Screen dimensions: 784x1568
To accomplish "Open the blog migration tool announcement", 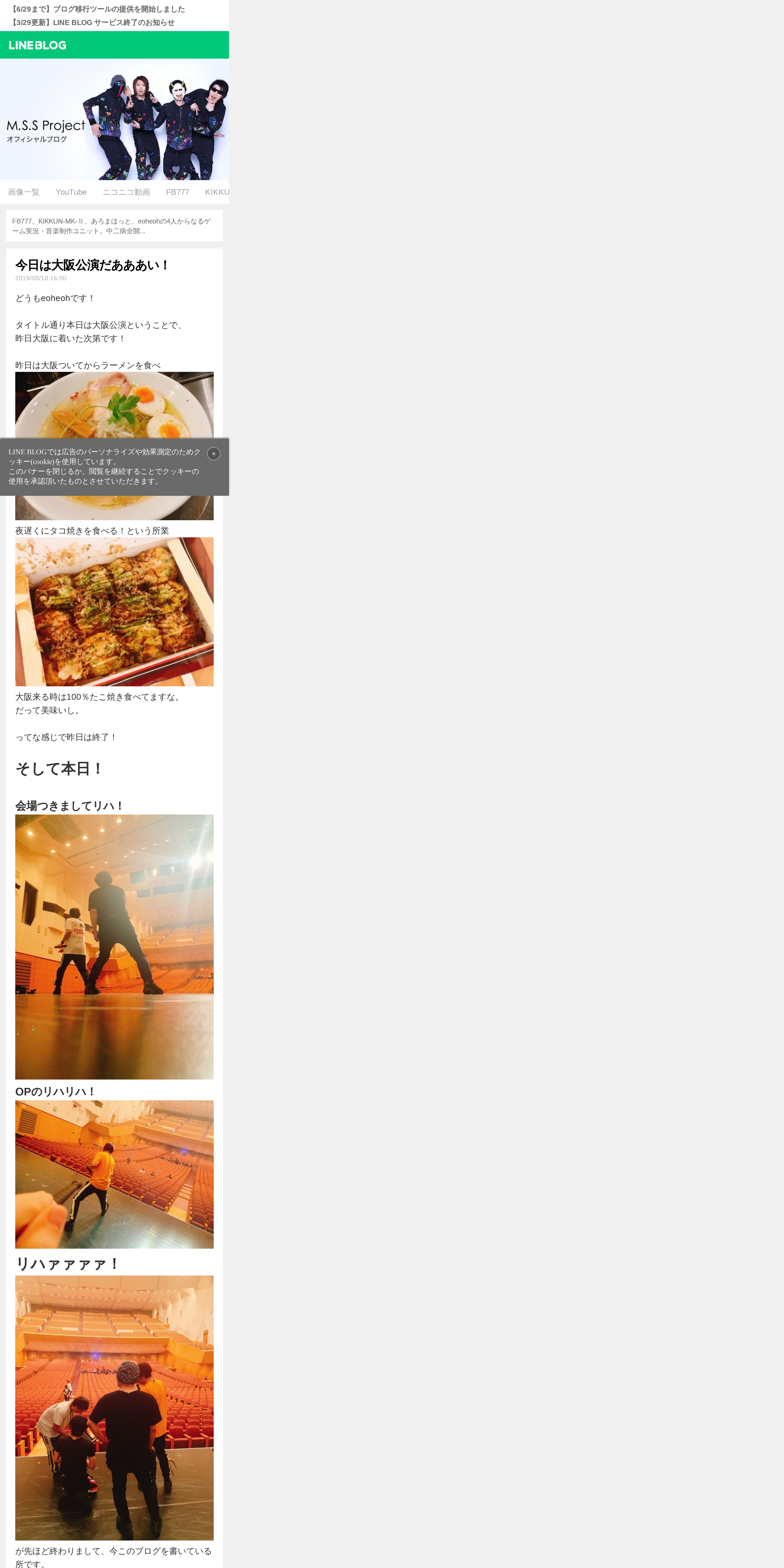I will [97, 9].
